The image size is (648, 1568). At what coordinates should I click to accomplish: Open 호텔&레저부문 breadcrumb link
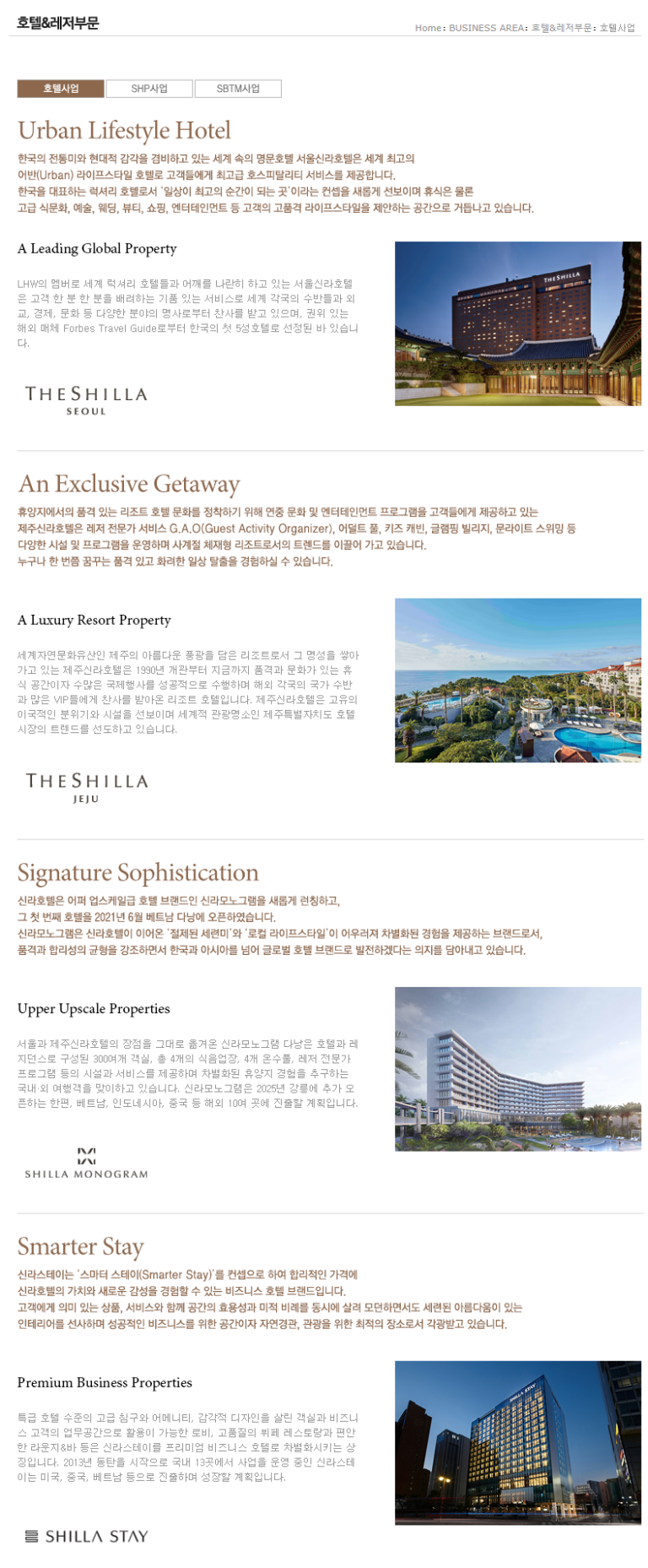pyautogui.click(x=561, y=28)
